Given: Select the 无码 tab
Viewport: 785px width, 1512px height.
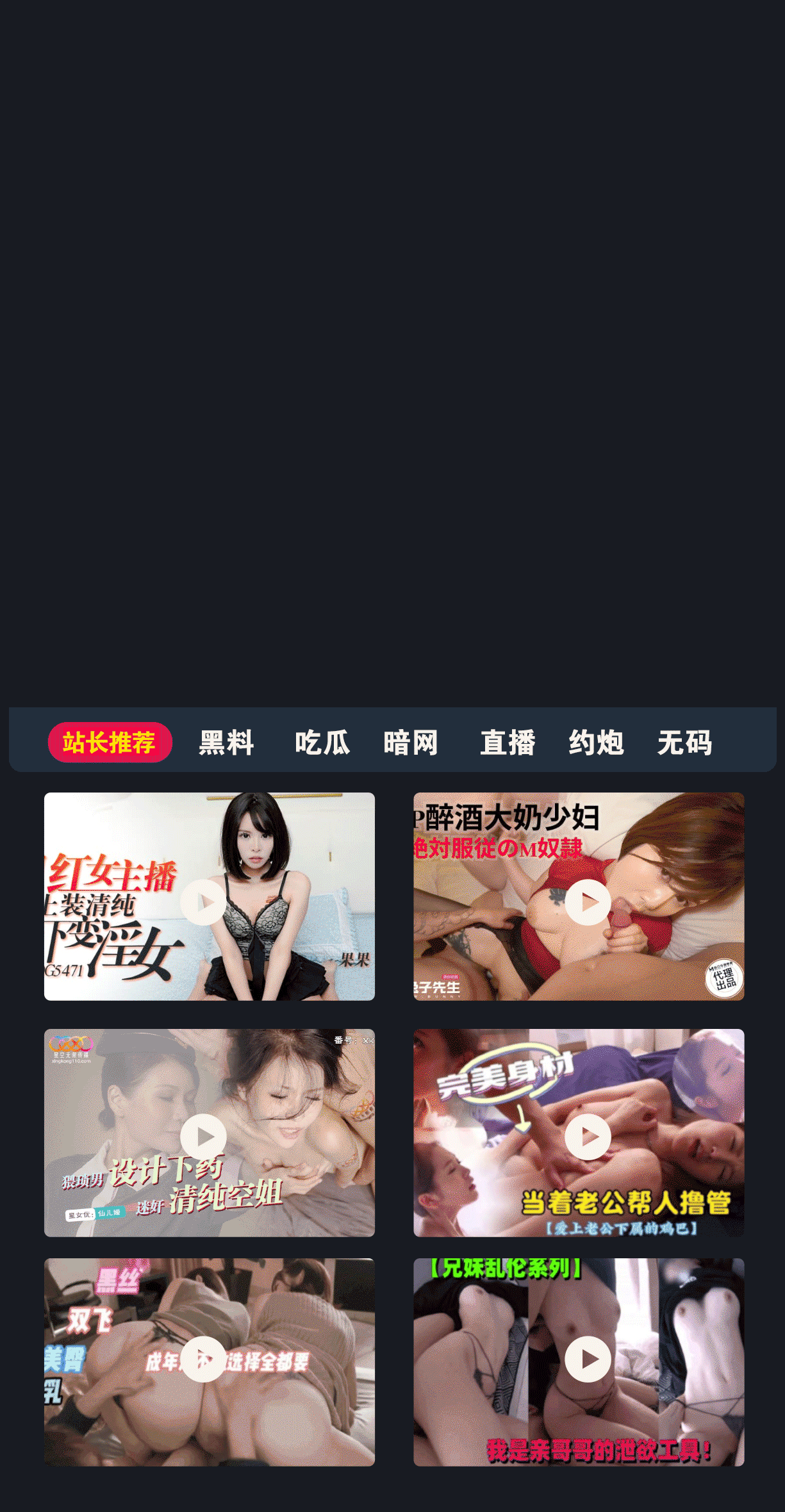Looking at the screenshot, I should click(684, 743).
